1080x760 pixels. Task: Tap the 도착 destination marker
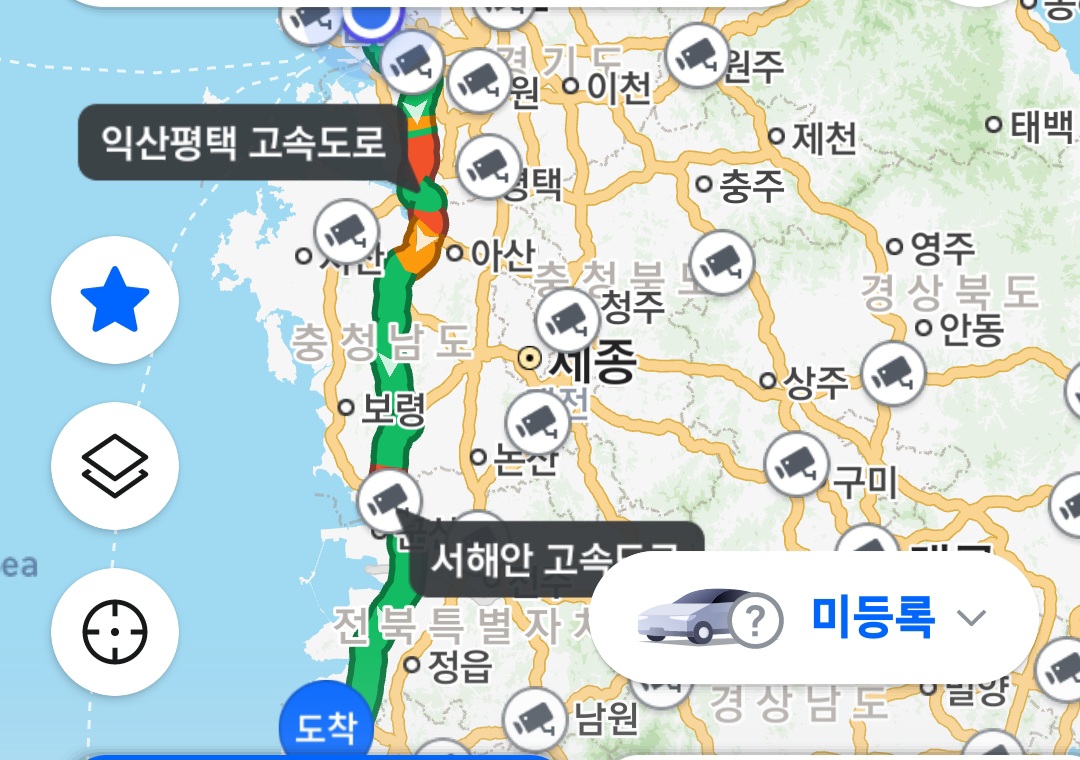click(326, 726)
